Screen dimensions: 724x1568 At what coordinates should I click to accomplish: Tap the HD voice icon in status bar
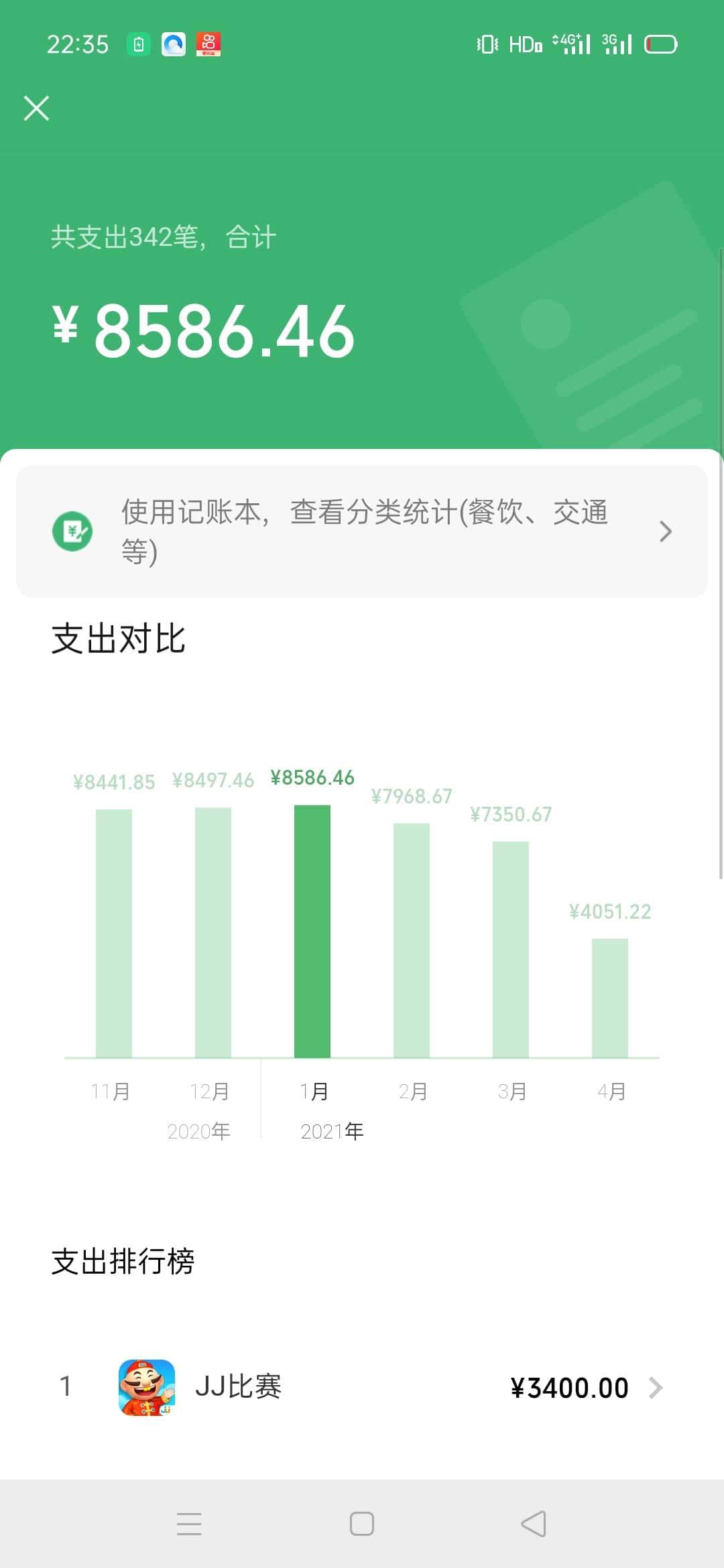point(526,44)
